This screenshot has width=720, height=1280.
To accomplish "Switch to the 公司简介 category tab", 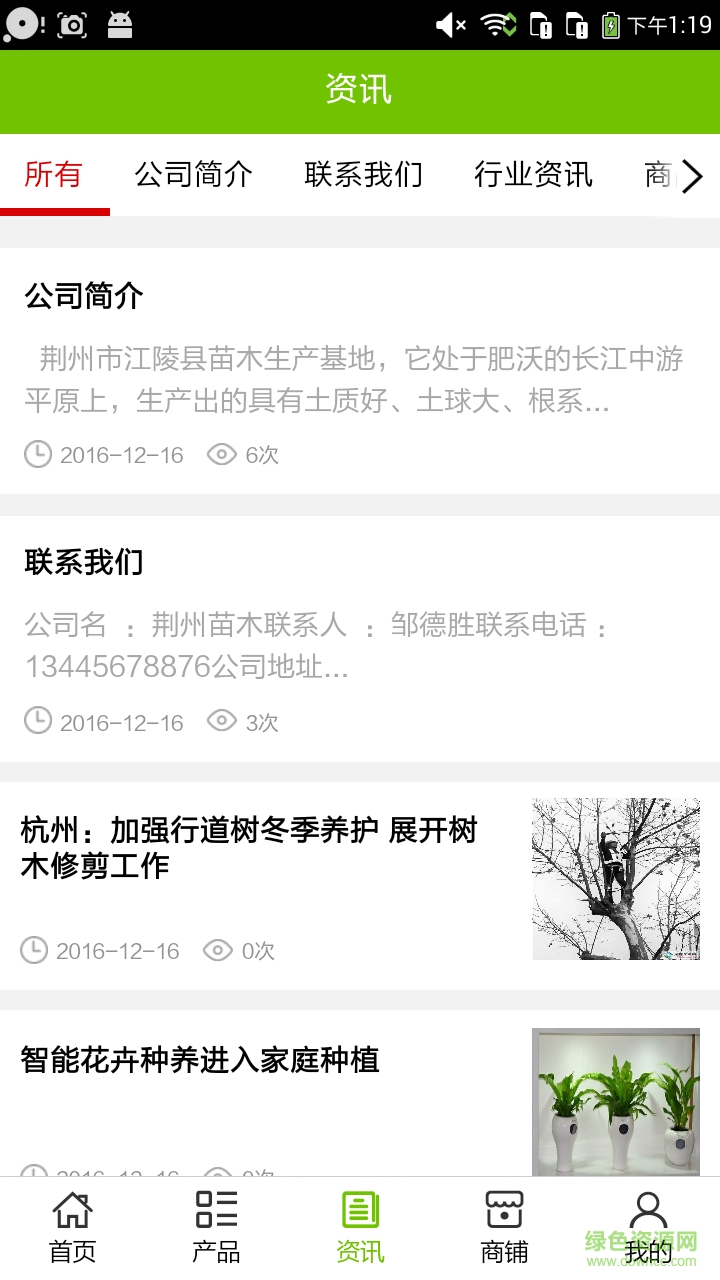I will coord(194,175).
